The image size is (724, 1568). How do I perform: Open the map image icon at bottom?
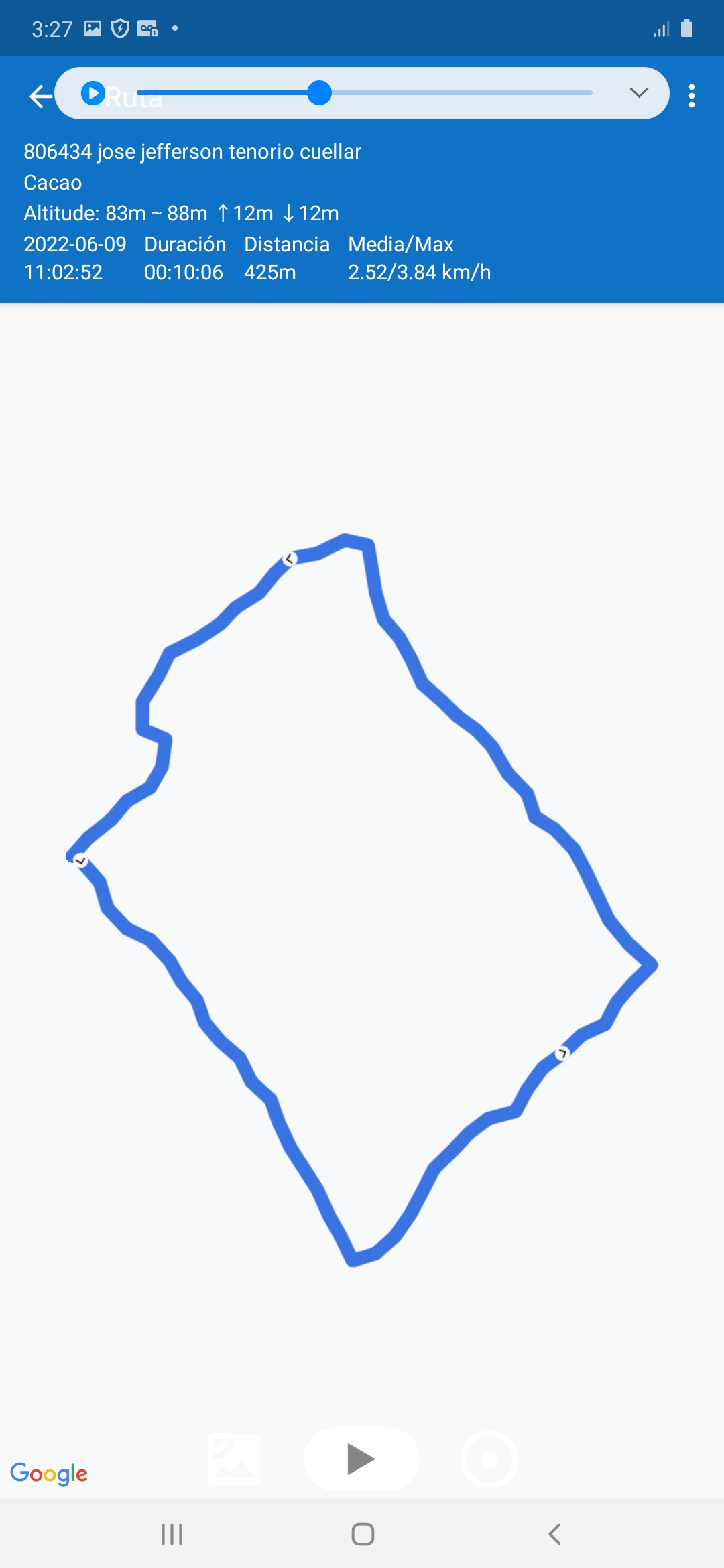click(x=234, y=1459)
